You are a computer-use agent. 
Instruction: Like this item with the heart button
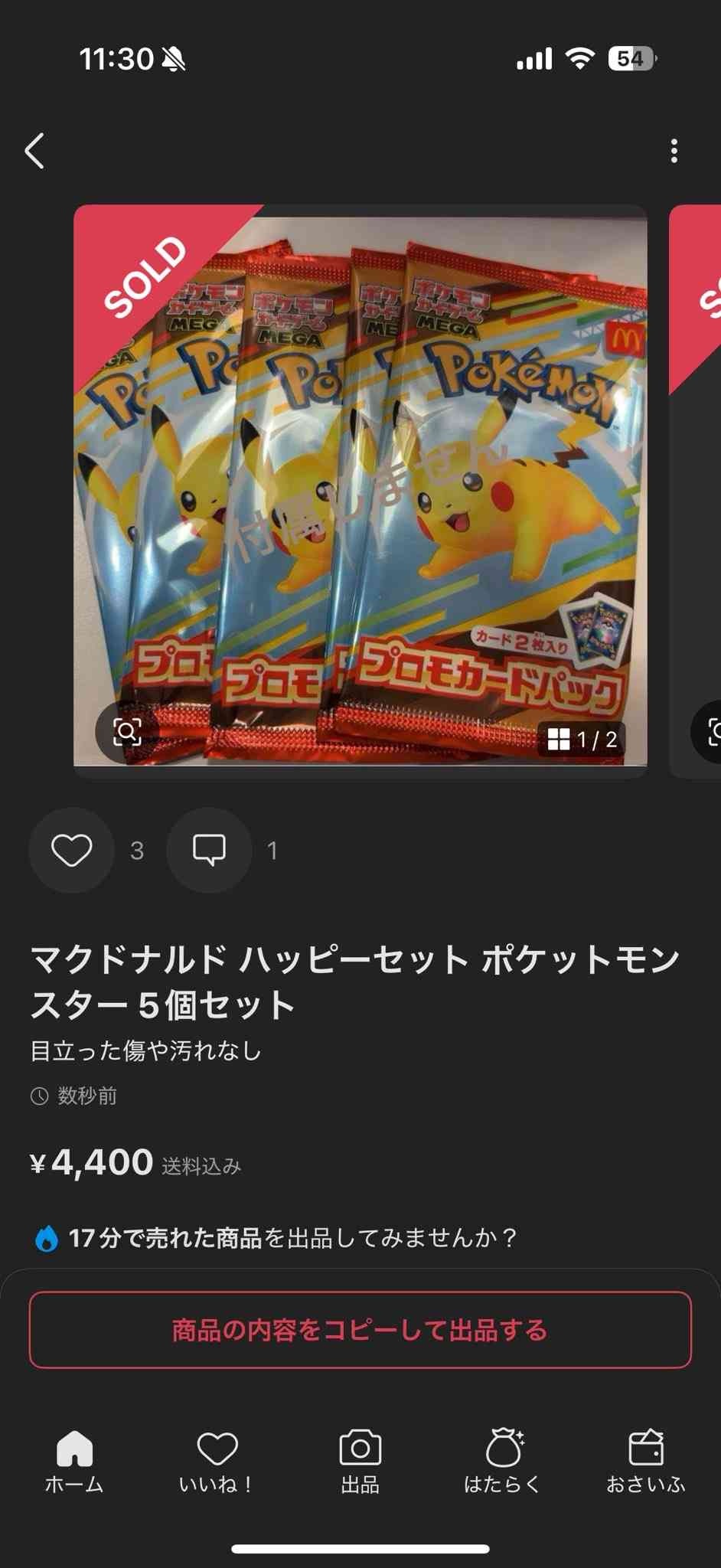pos(71,850)
